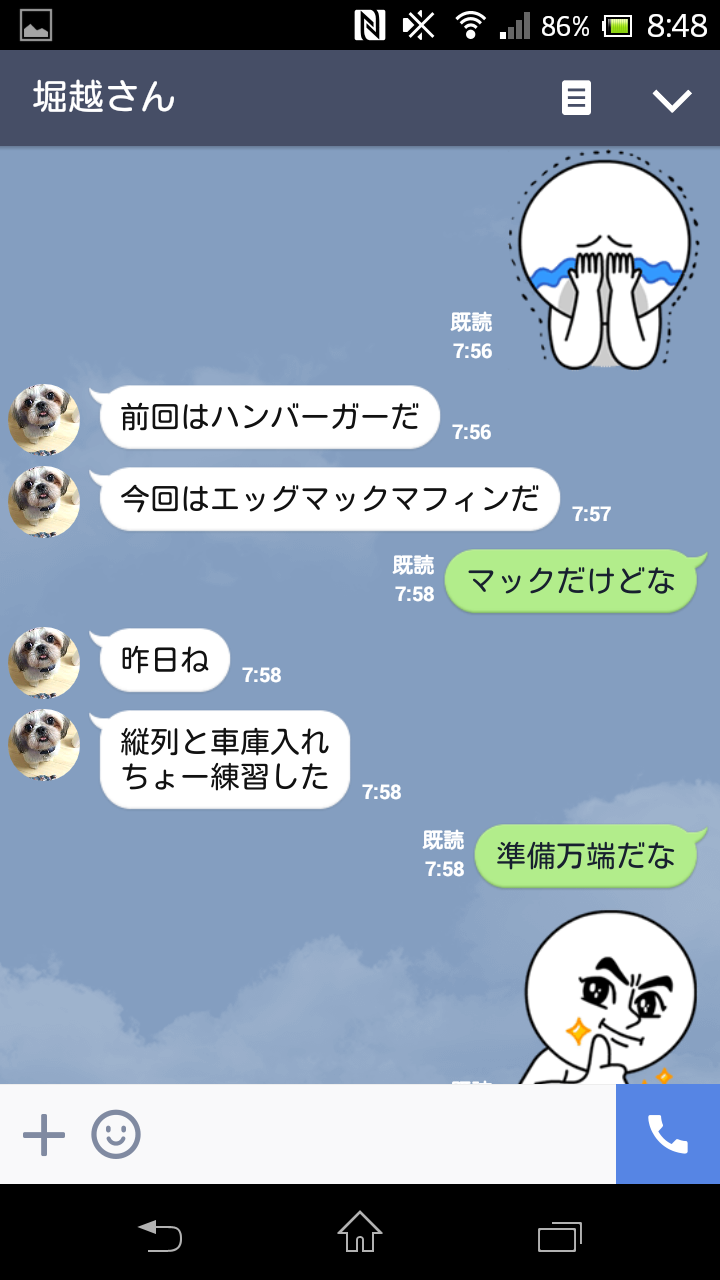Expand the chat options dropdown arrow
Screen dimensions: 720x1280
click(672, 99)
